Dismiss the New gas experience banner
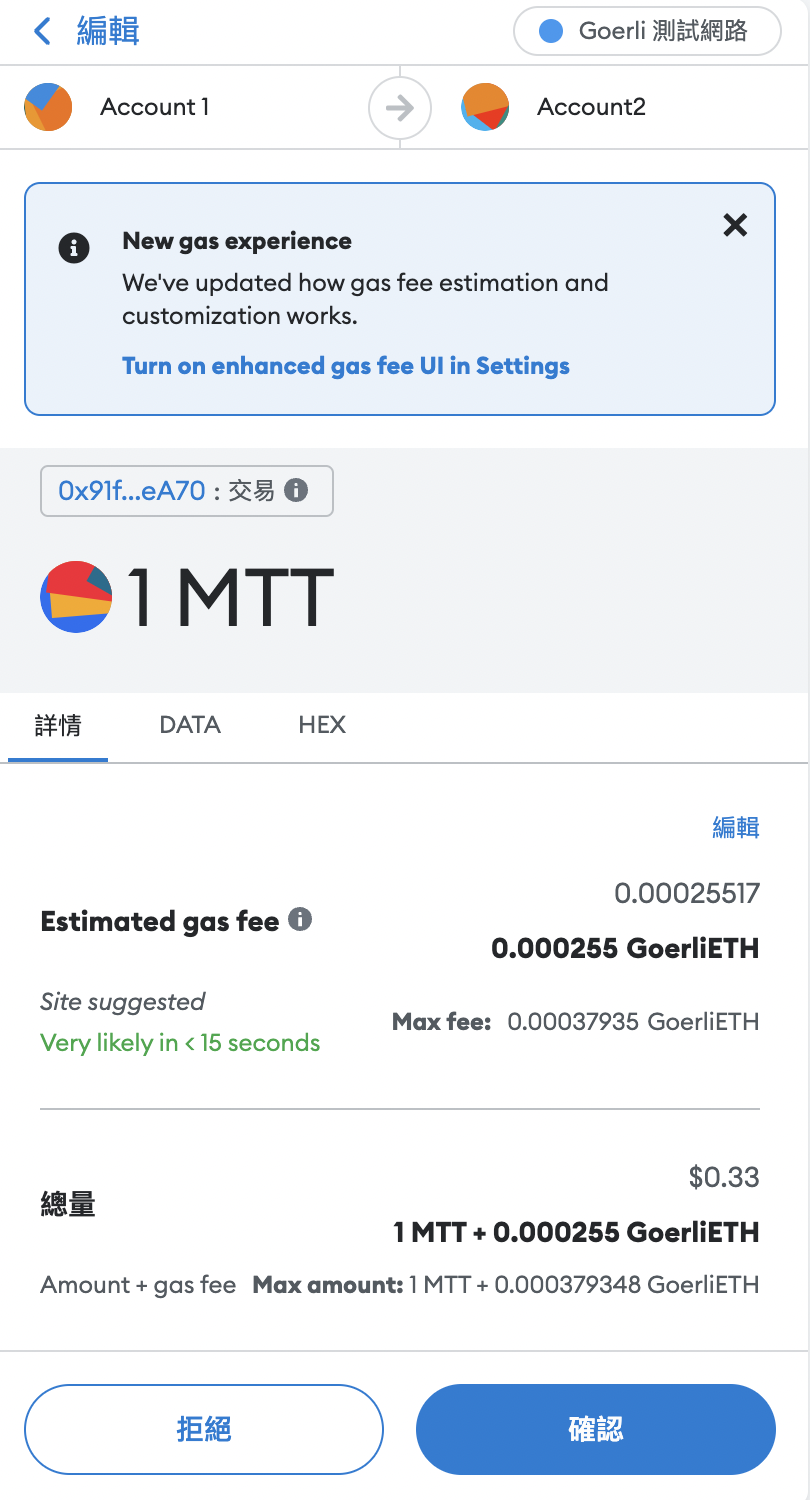The width and height of the screenshot is (810, 1500). (x=735, y=225)
